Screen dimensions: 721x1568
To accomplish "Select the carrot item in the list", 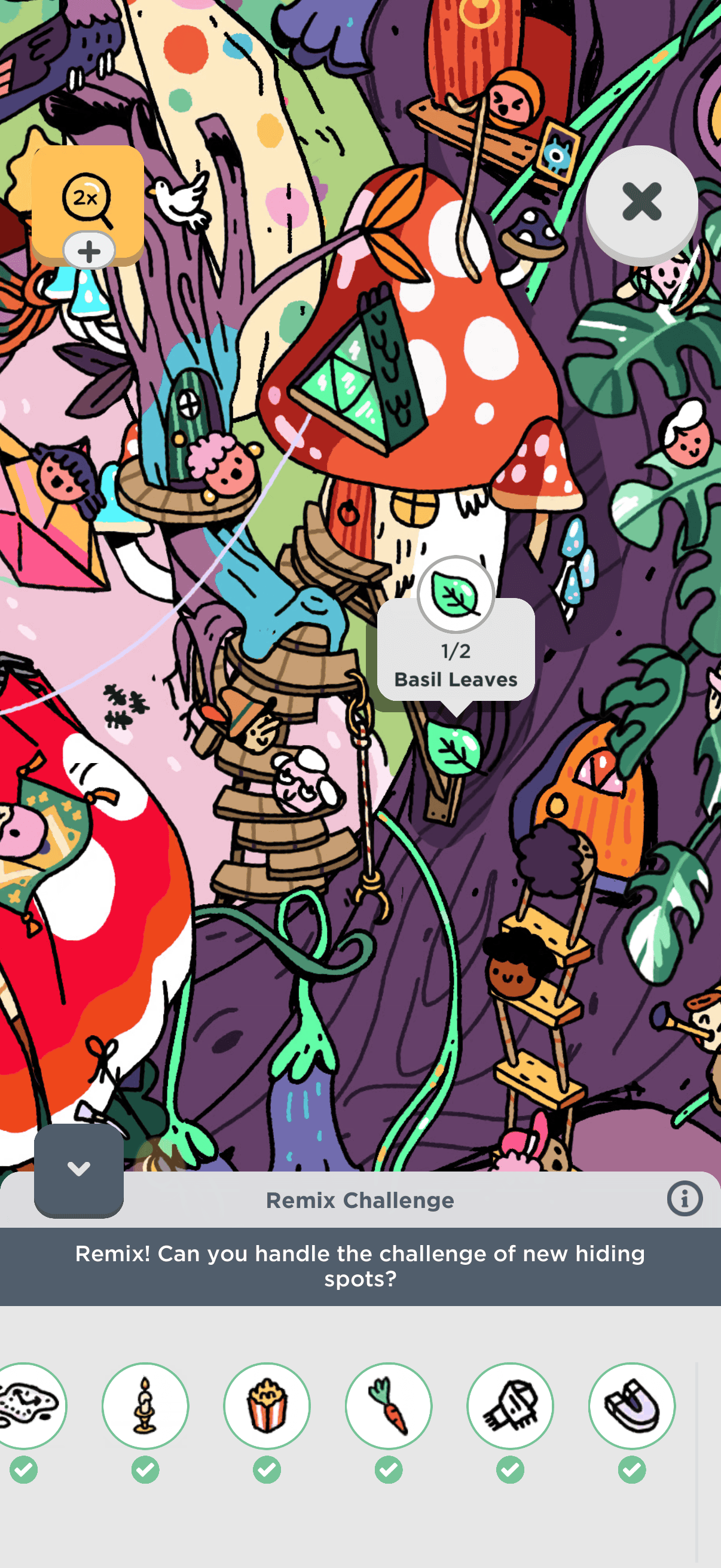I will [x=388, y=1405].
